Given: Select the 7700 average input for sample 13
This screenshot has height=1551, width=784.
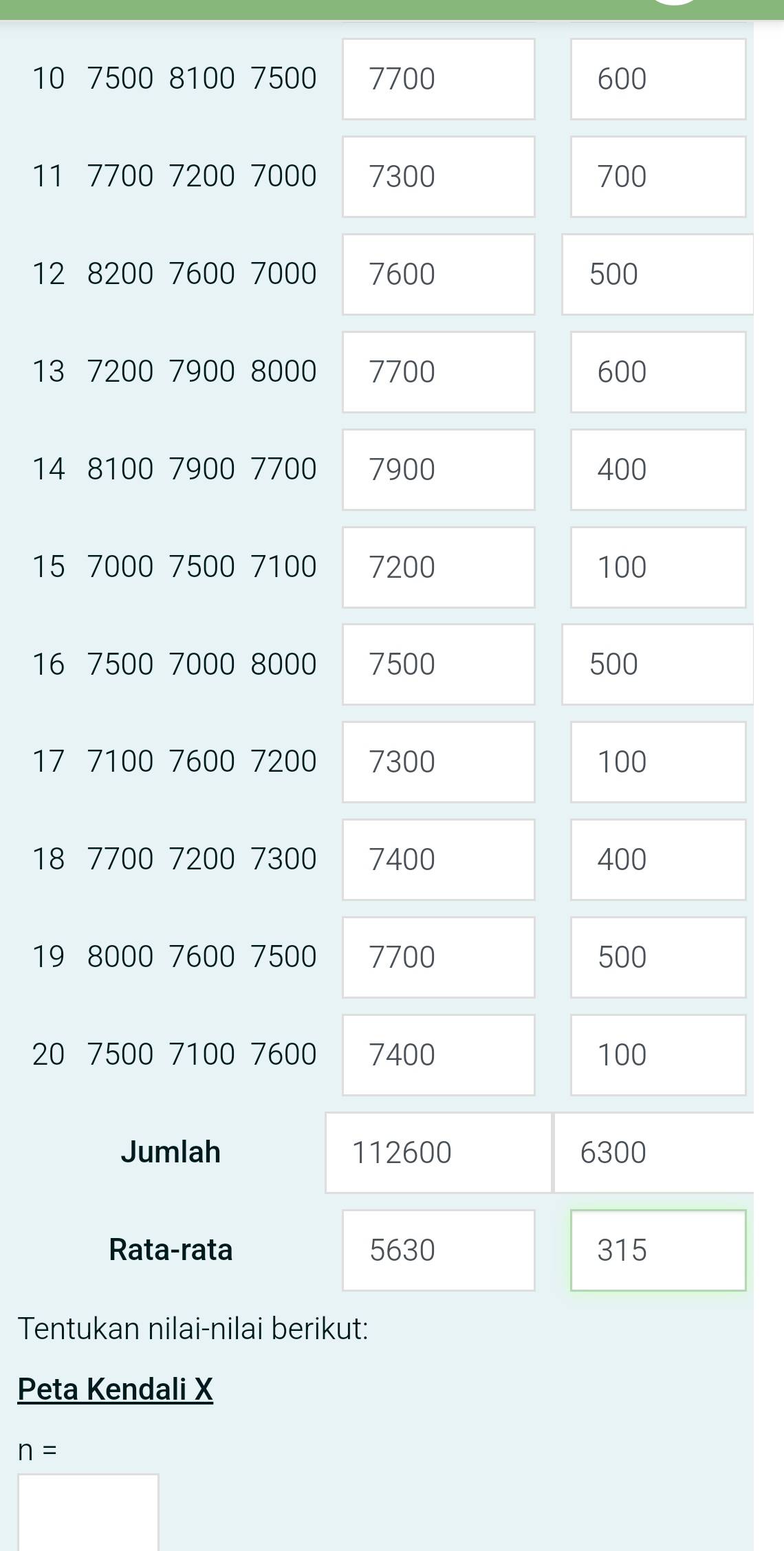Looking at the screenshot, I should coord(438,371).
